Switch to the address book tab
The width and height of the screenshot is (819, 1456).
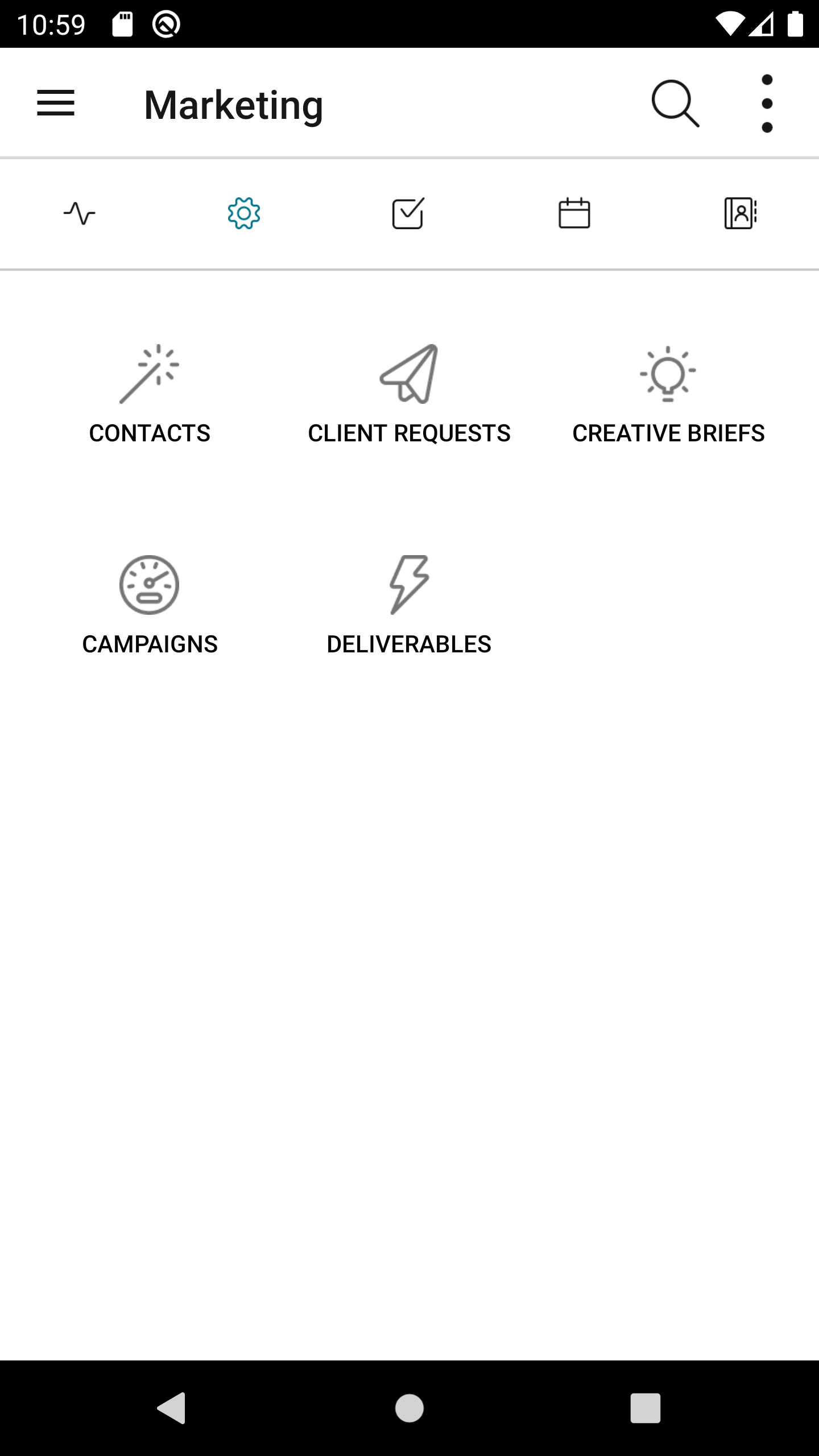(x=740, y=214)
